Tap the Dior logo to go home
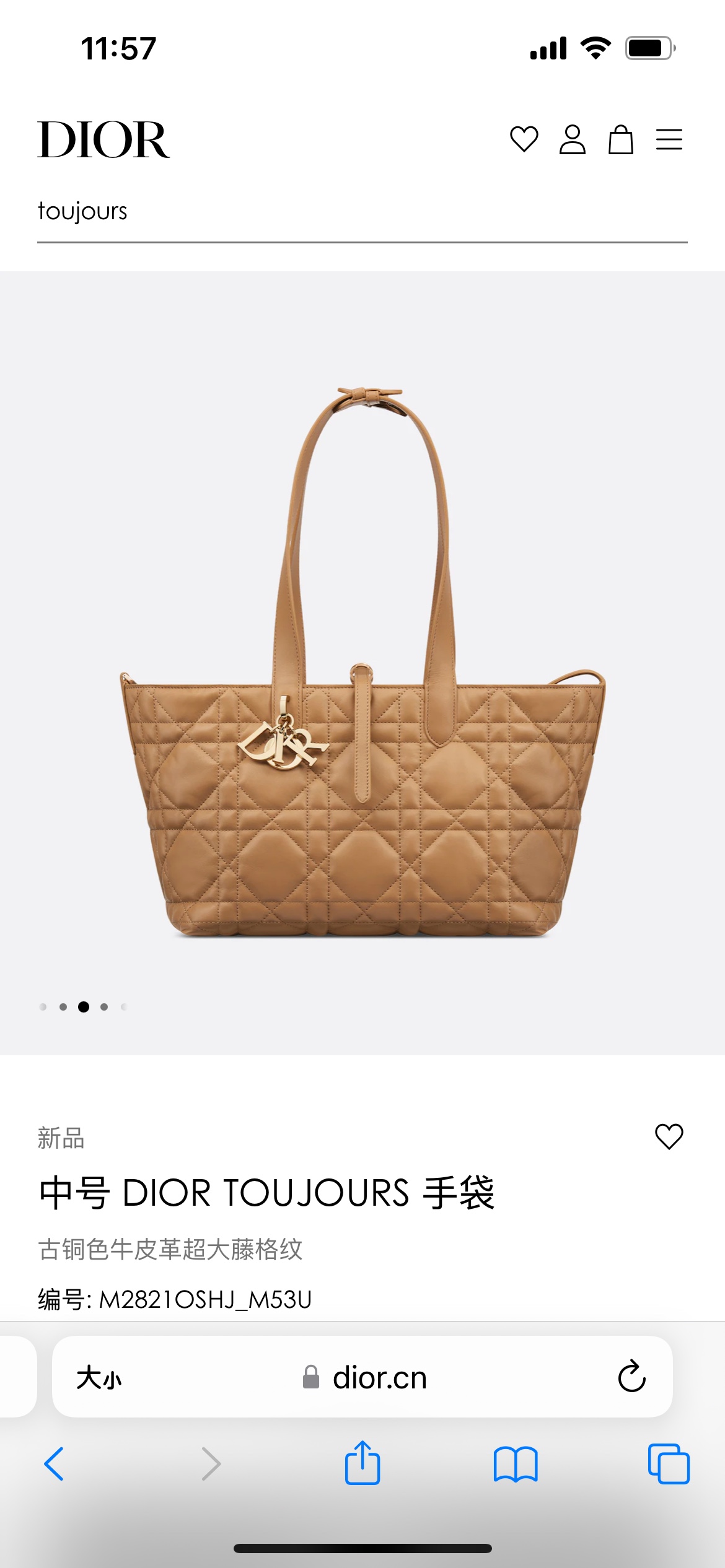This screenshot has width=725, height=1568. click(x=103, y=140)
